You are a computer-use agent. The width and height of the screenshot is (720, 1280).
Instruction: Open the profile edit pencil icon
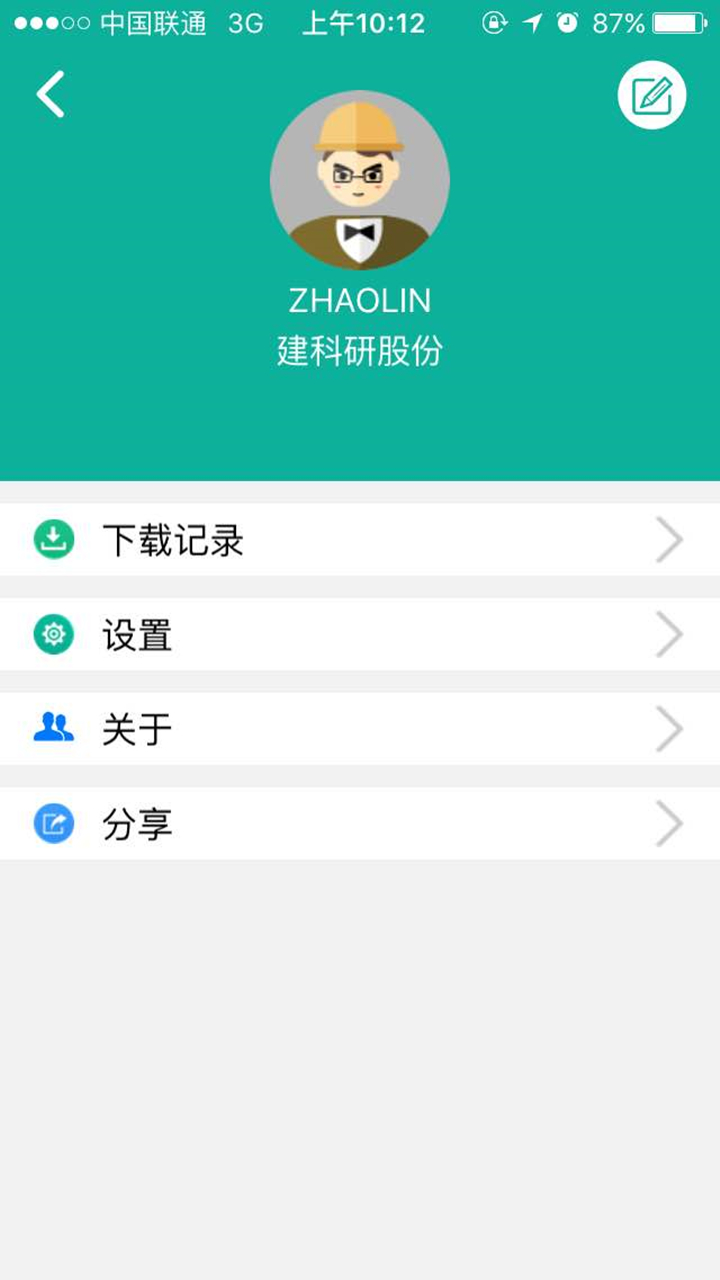(x=651, y=93)
